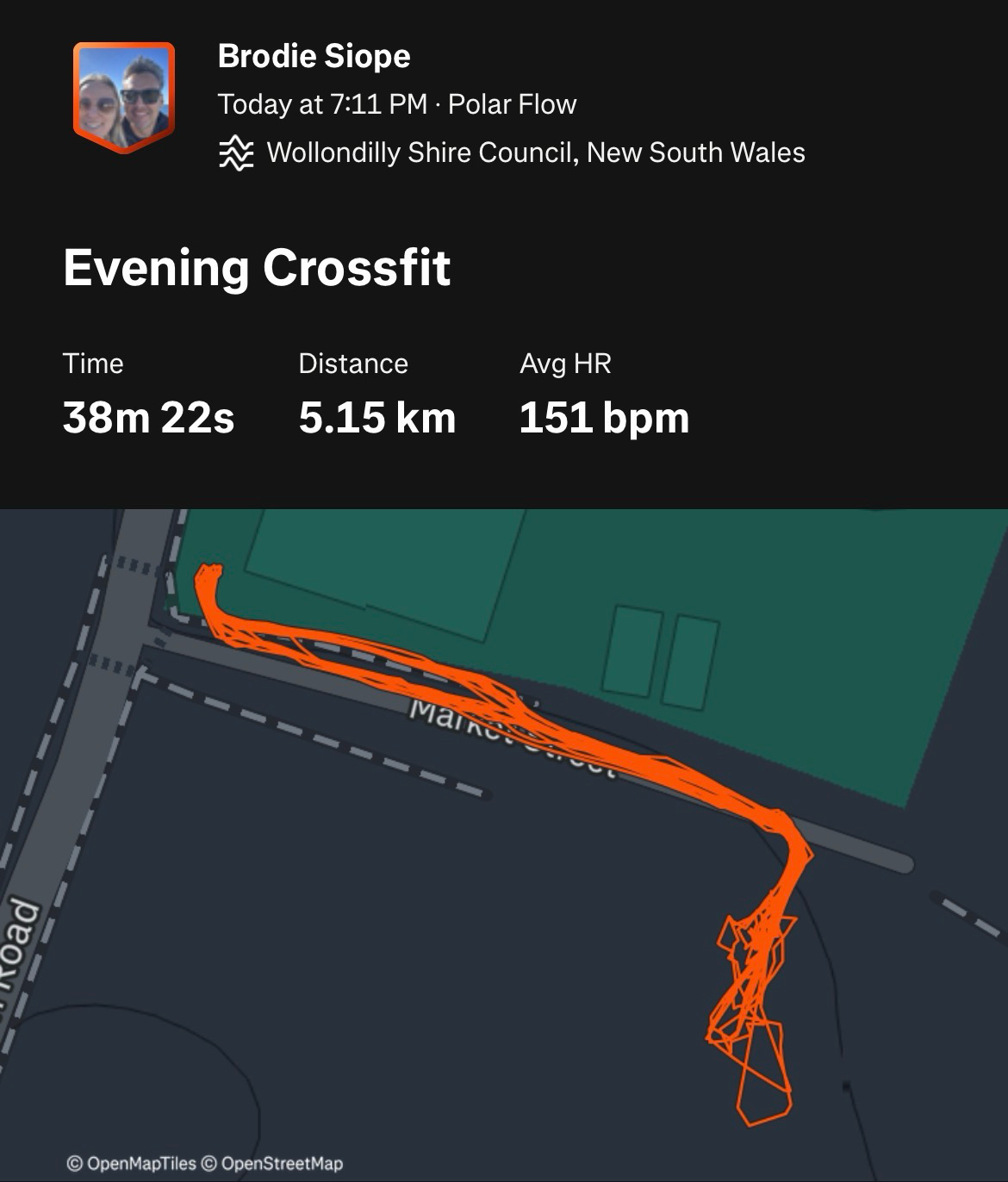Open Brodie Siope's profile picture
This screenshot has height=1182, width=1008.
(x=124, y=97)
